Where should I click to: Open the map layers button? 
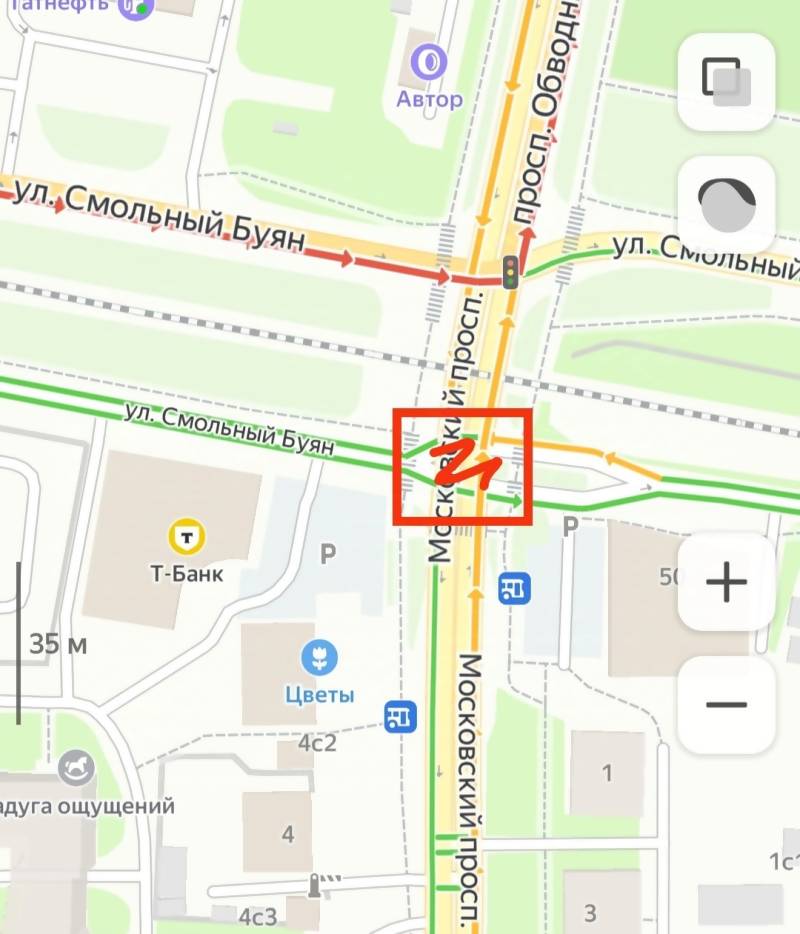(x=727, y=81)
